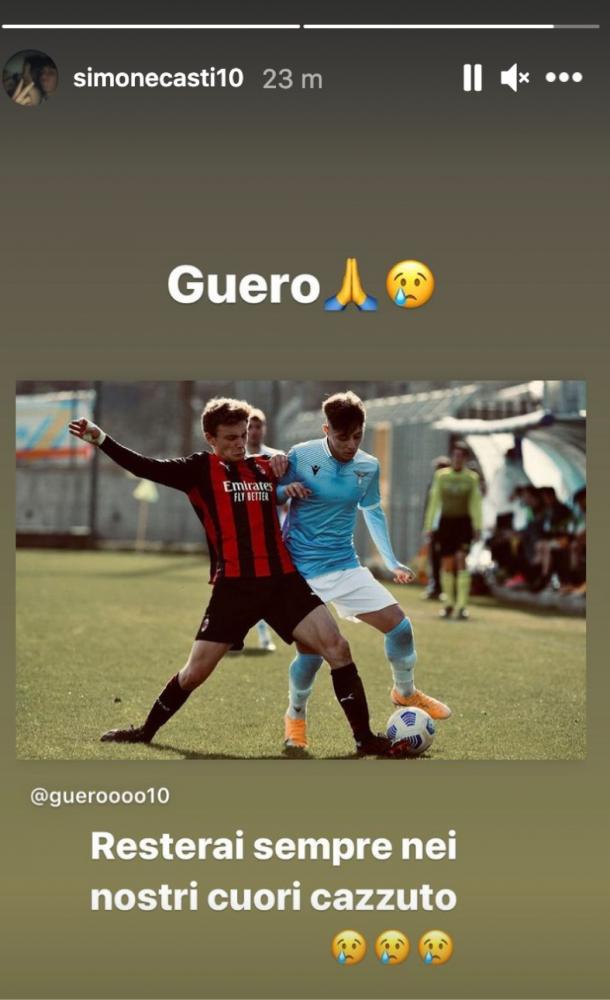The width and height of the screenshot is (610, 1000).
Task: Pause the story playback
Action: pos(472,78)
